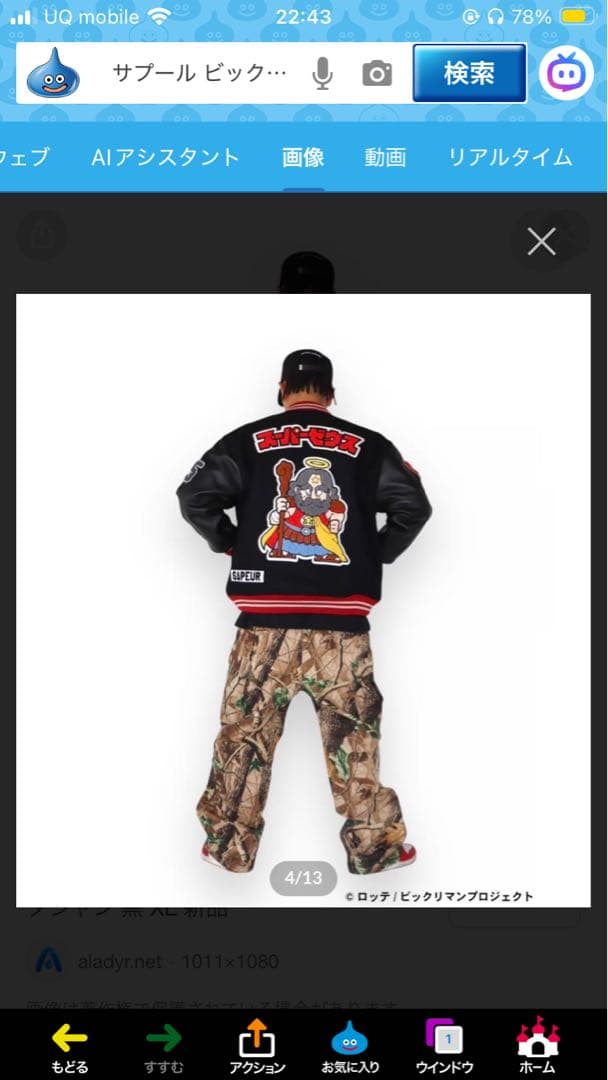Open the purple robot assistant icon
Viewport: 608px width, 1080px height.
pyautogui.click(x=566, y=73)
